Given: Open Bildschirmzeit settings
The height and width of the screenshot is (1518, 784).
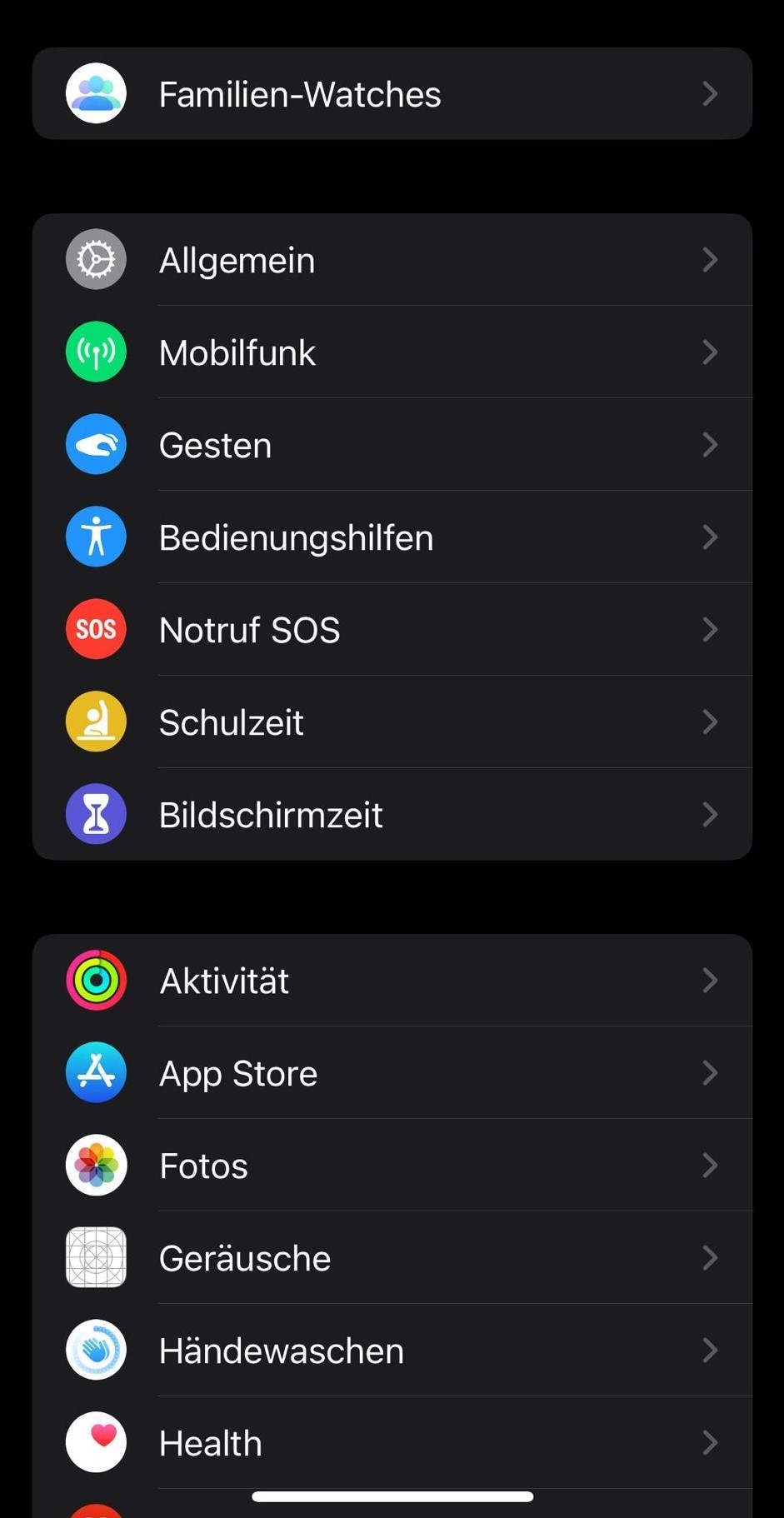Looking at the screenshot, I should coord(392,815).
